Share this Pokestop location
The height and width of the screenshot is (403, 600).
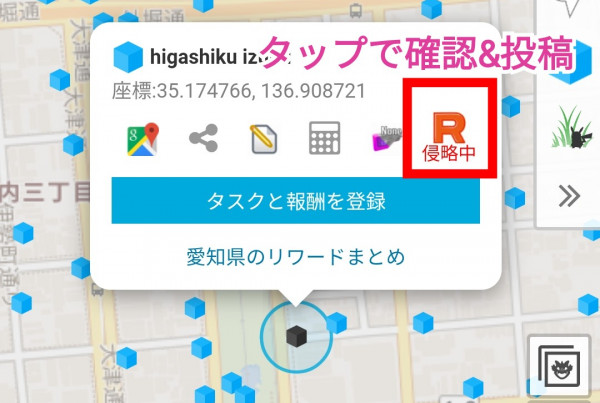203,141
